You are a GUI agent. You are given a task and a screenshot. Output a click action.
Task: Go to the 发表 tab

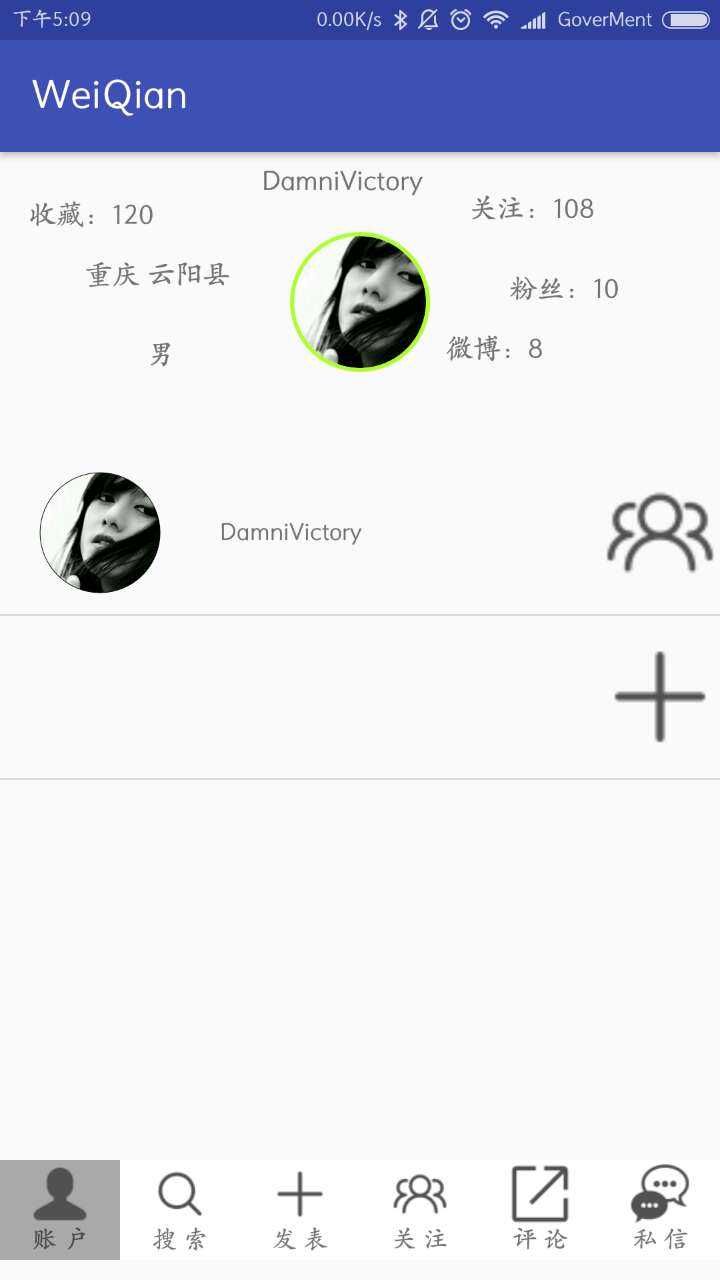pos(300,1210)
